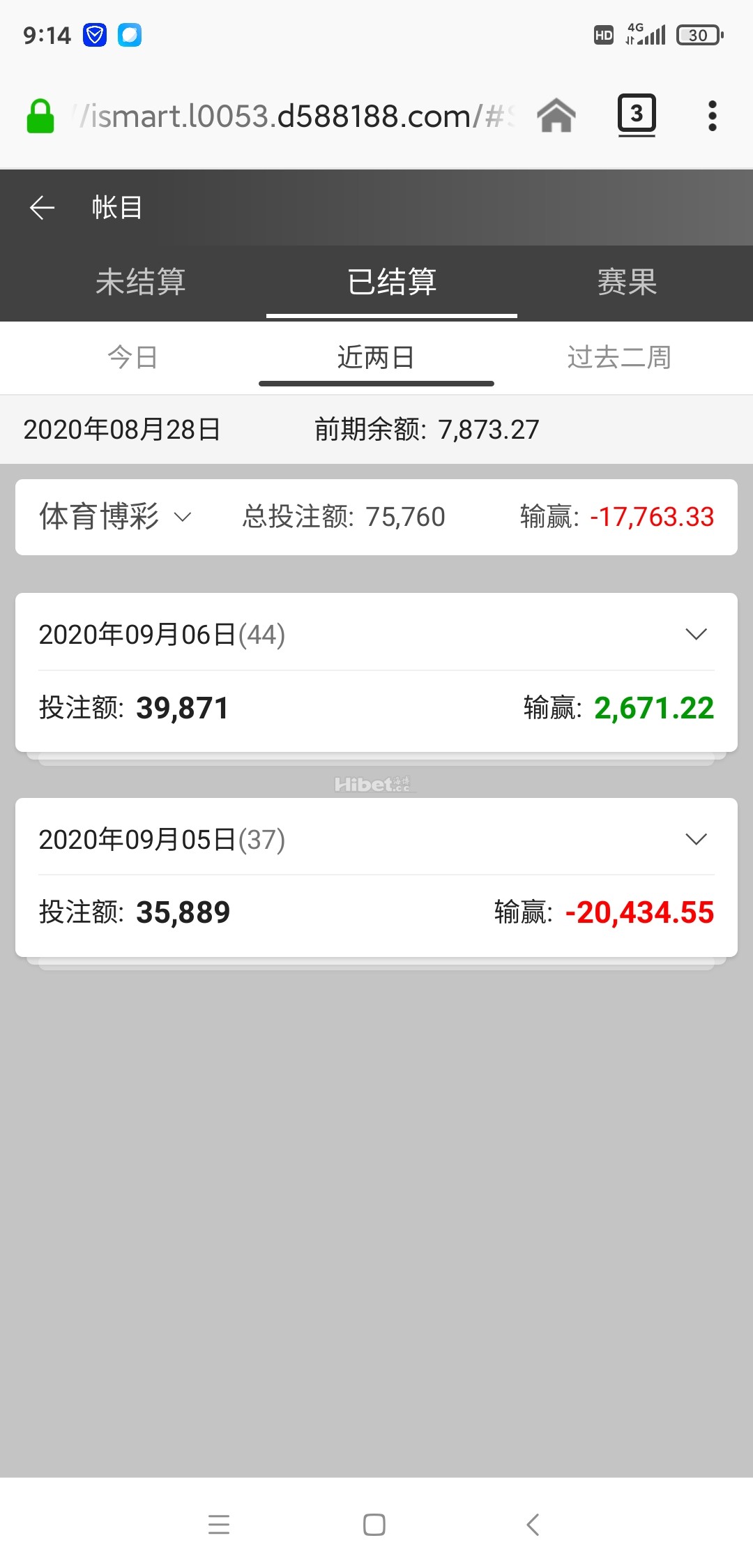Tap the system home button
This screenshot has width=753, height=1568.
coord(374,1525)
